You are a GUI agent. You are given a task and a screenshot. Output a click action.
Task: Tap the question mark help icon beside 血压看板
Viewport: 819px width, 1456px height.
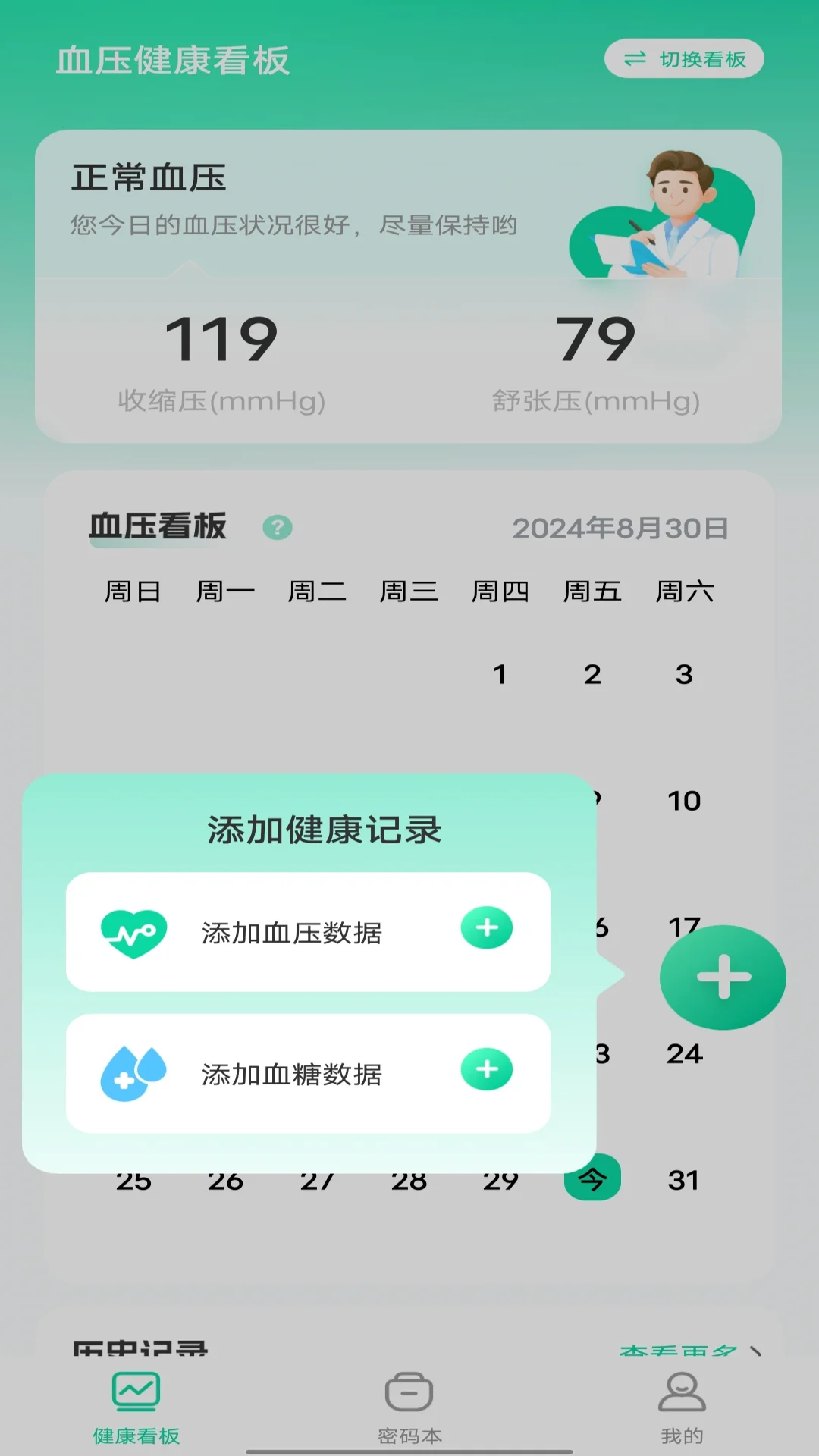[x=278, y=528]
